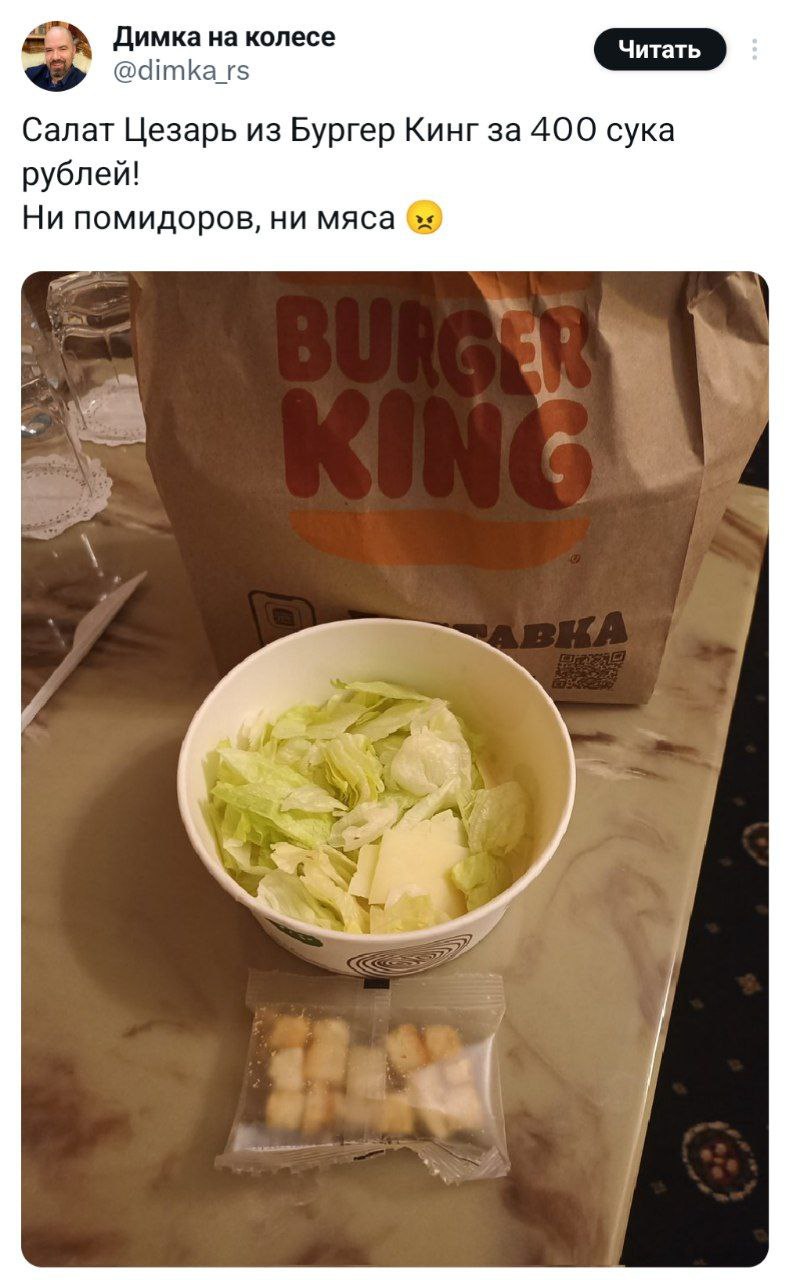Follow the account with the Читать button

660,49
